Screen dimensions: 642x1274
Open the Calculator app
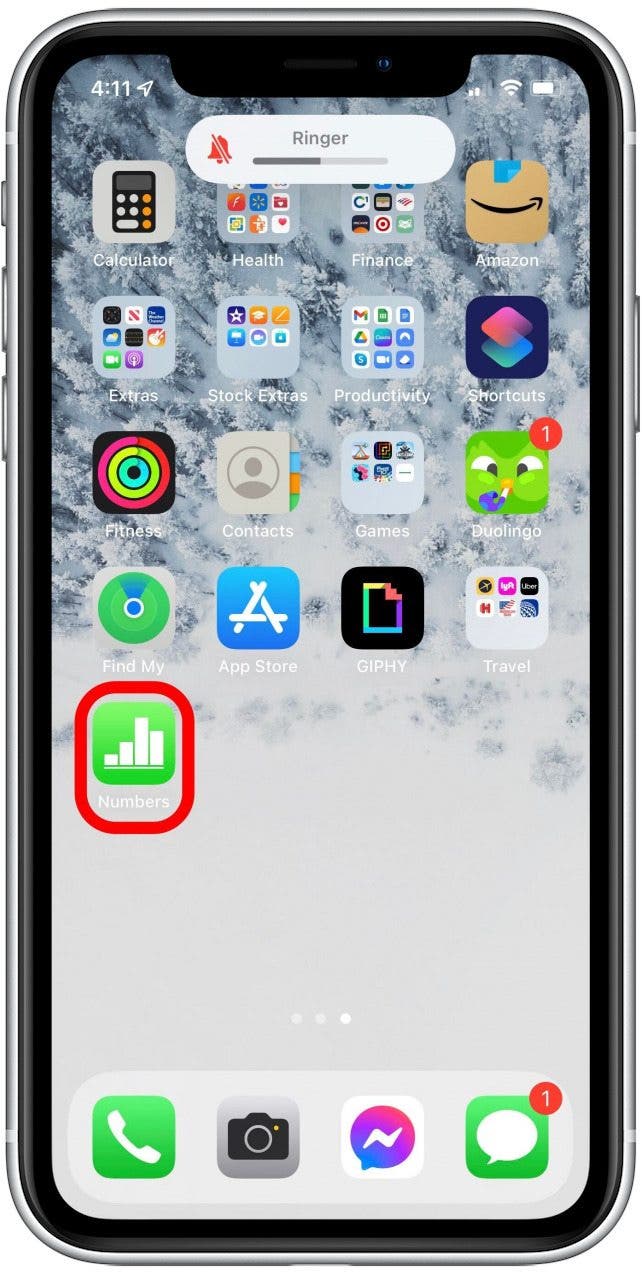tap(134, 203)
